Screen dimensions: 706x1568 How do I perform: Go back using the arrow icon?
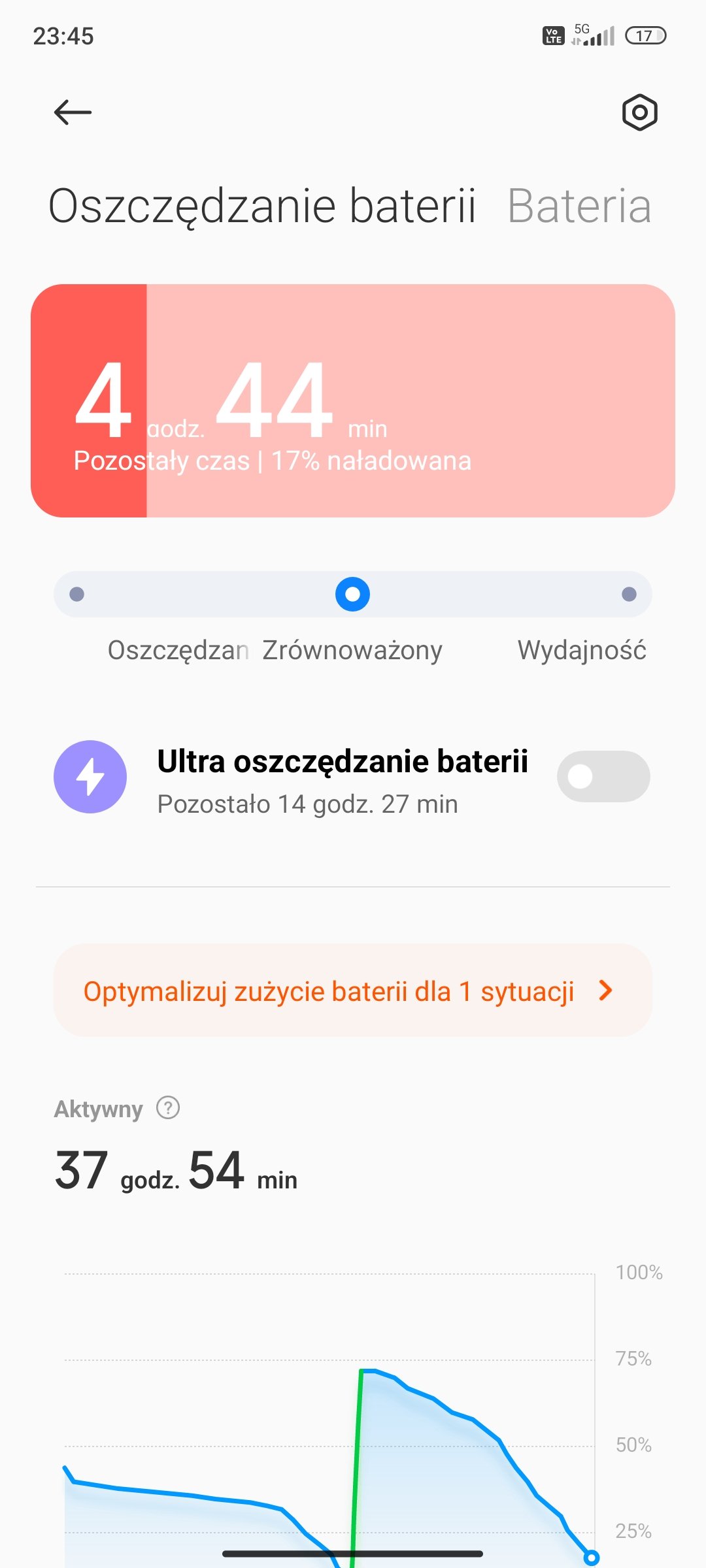click(x=73, y=112)
